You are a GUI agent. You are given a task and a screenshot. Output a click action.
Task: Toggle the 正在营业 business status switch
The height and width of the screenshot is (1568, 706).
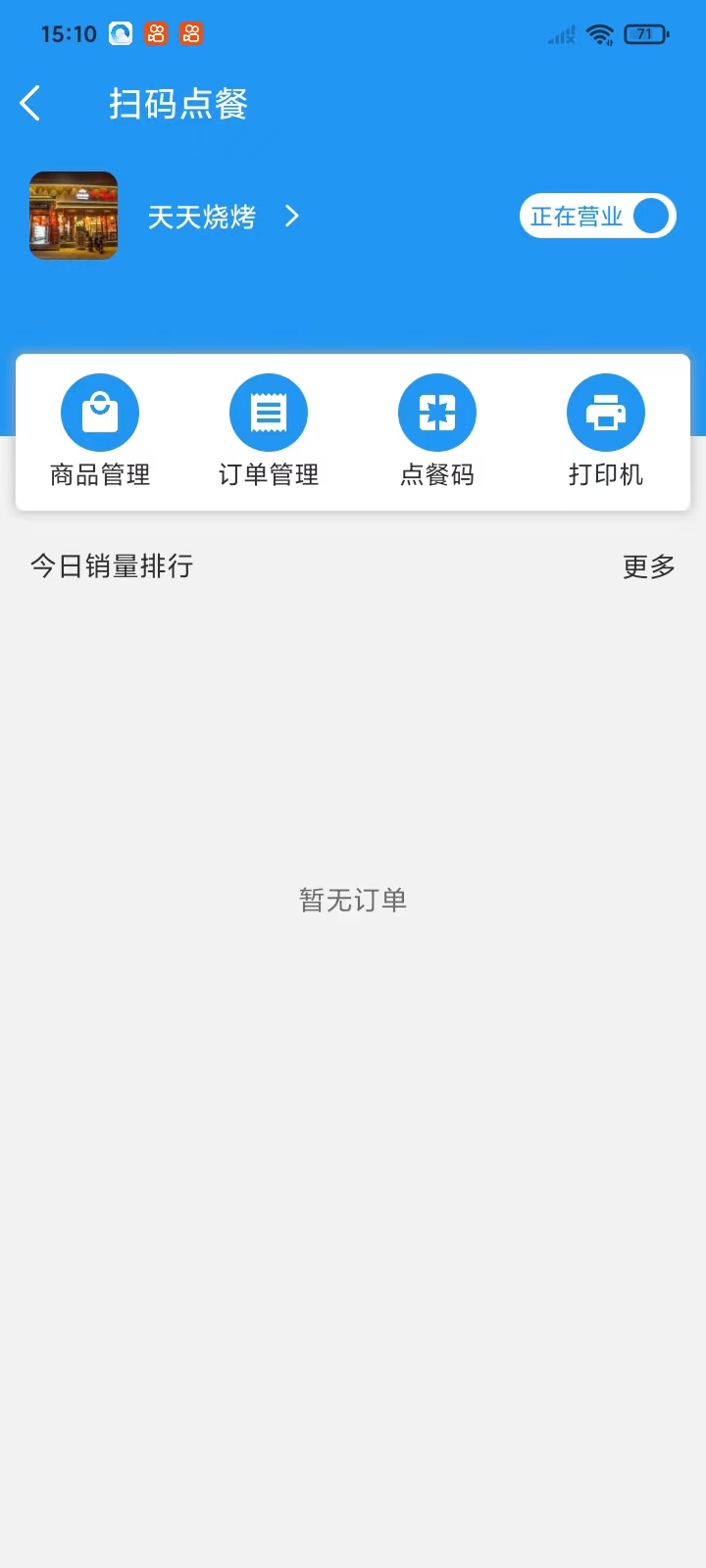pyautogui.click(x=597, y=217)
